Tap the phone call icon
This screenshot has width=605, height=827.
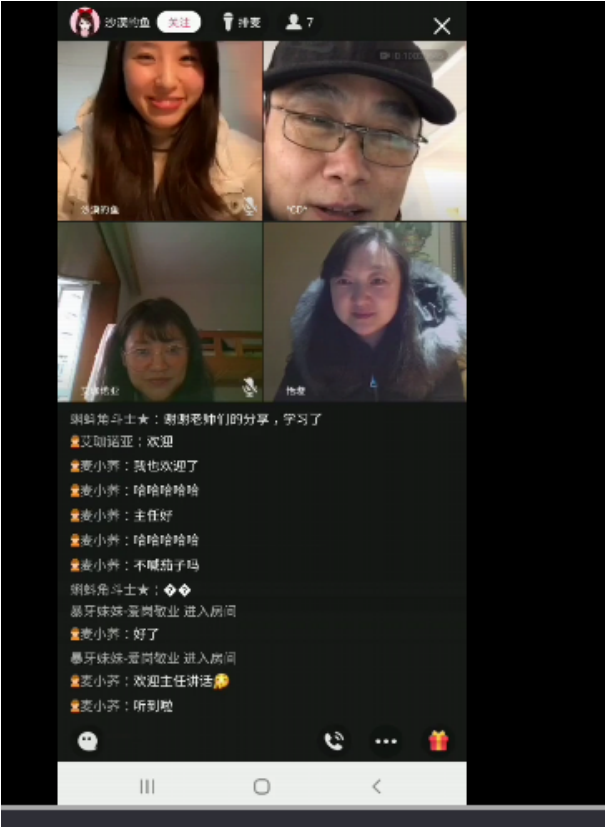pyautogui.click(x=334, y=741)
